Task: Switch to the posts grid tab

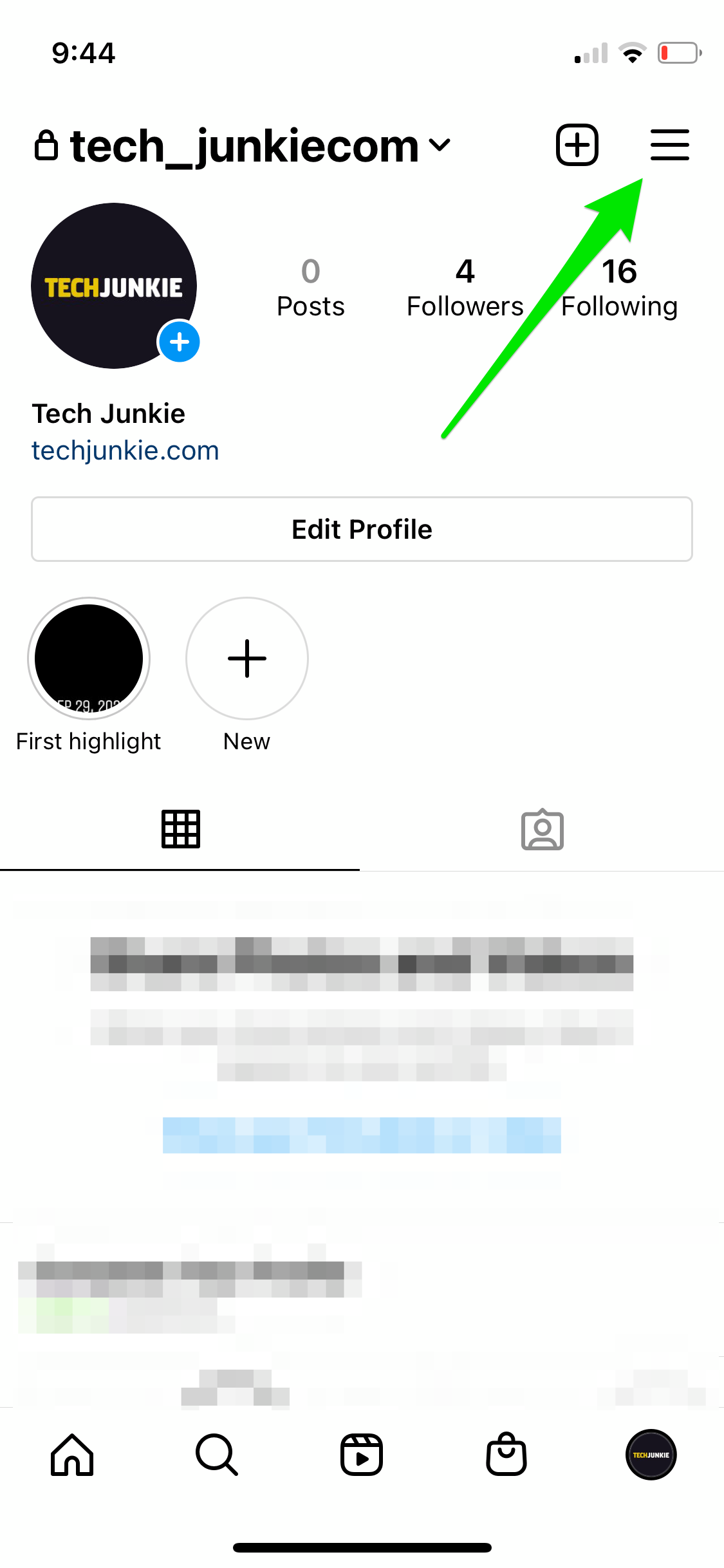Action: [180, 829]
